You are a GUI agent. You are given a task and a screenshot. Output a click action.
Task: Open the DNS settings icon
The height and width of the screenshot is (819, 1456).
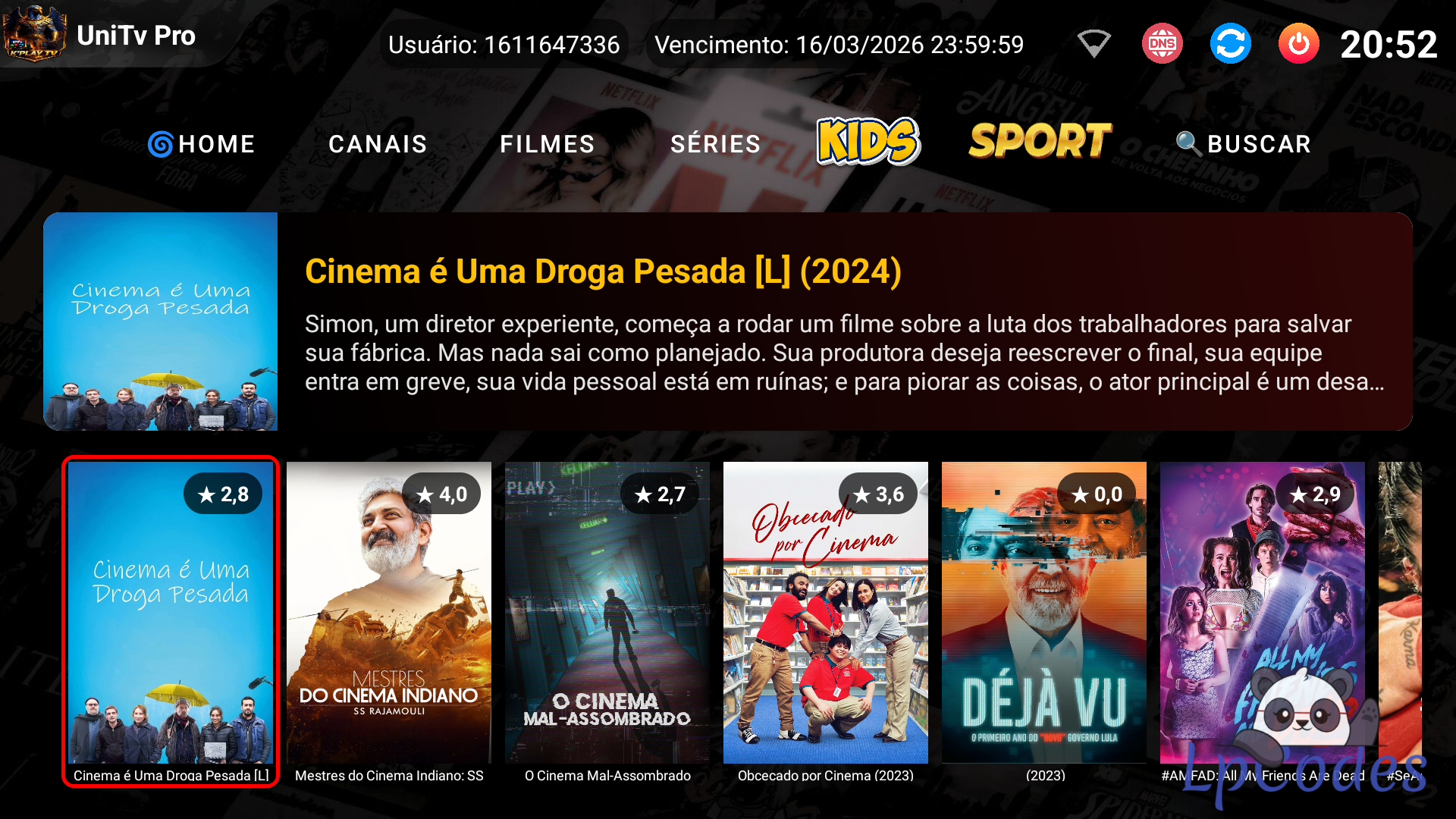coord(1162,44)
